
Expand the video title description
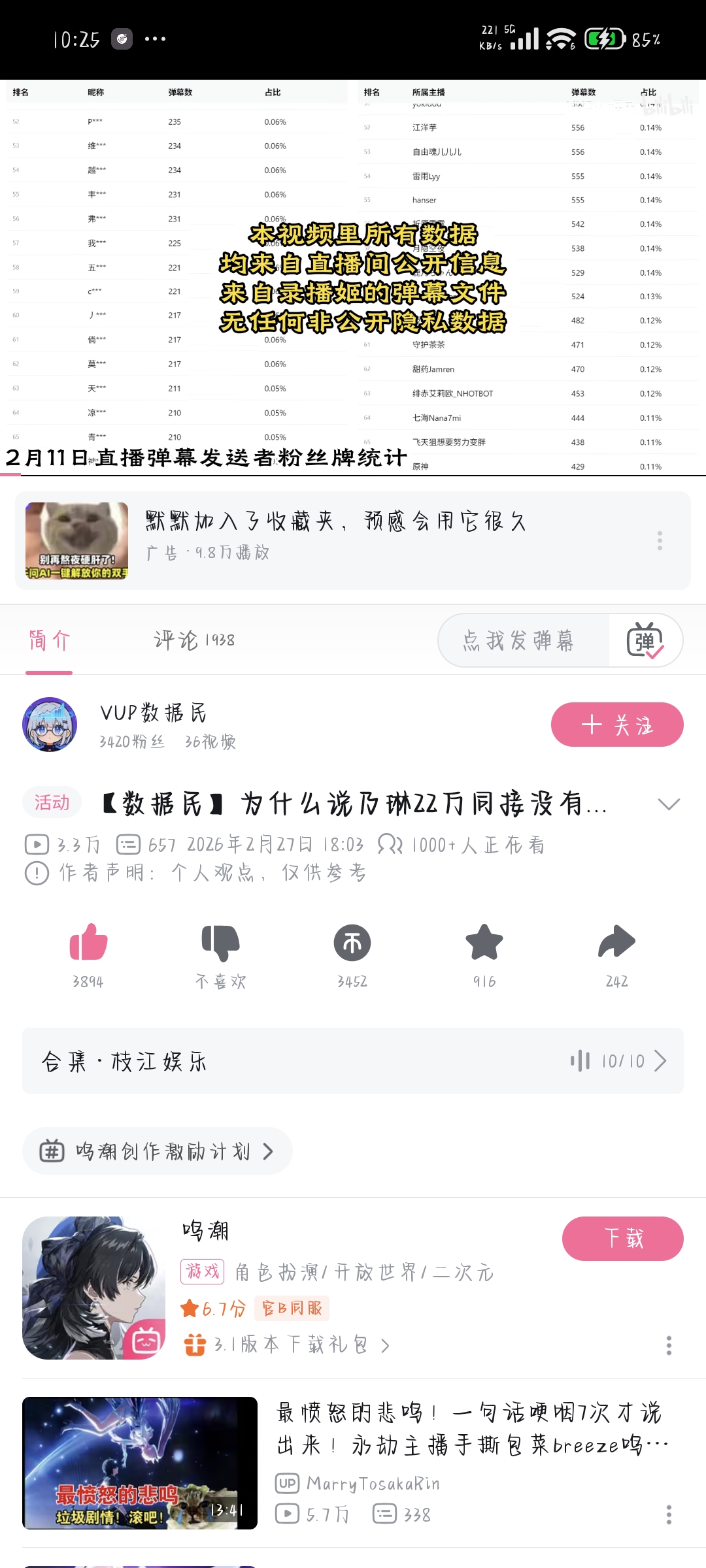point(669,804)
